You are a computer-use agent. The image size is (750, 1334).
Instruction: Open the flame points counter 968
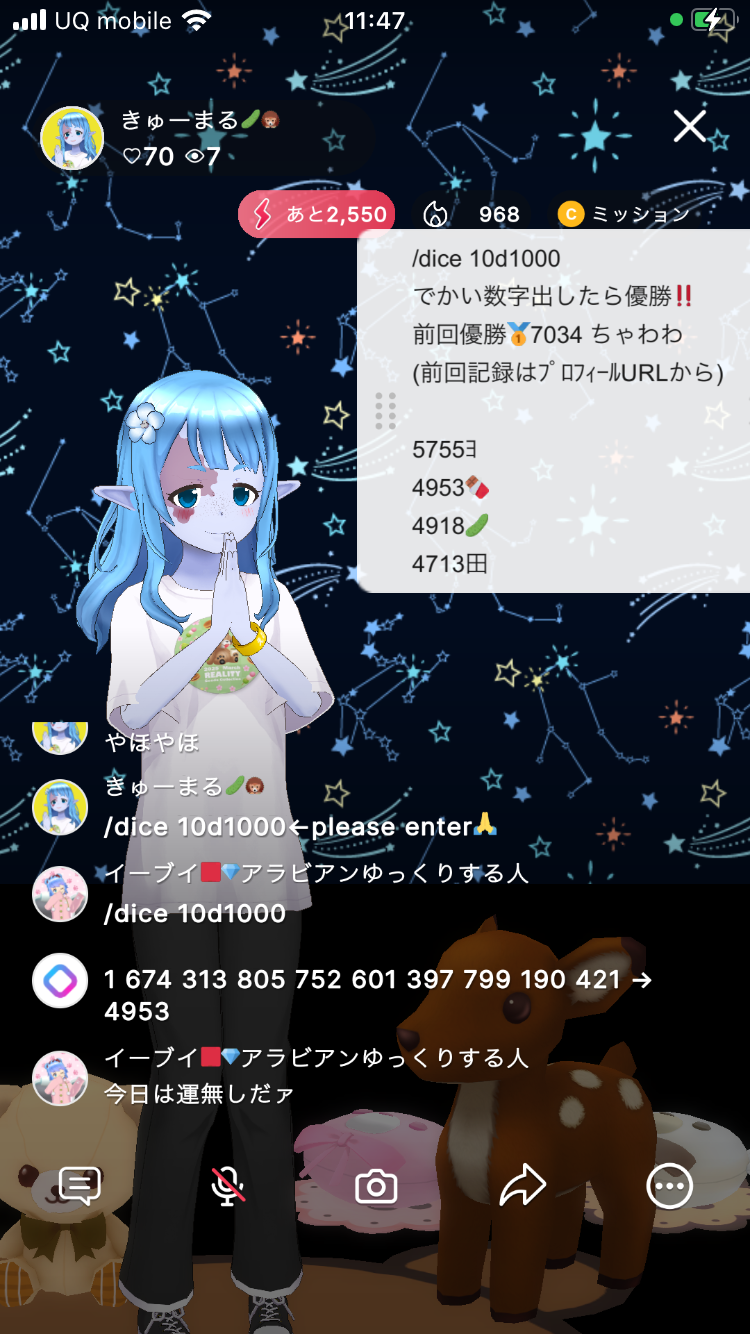(472, 214)
